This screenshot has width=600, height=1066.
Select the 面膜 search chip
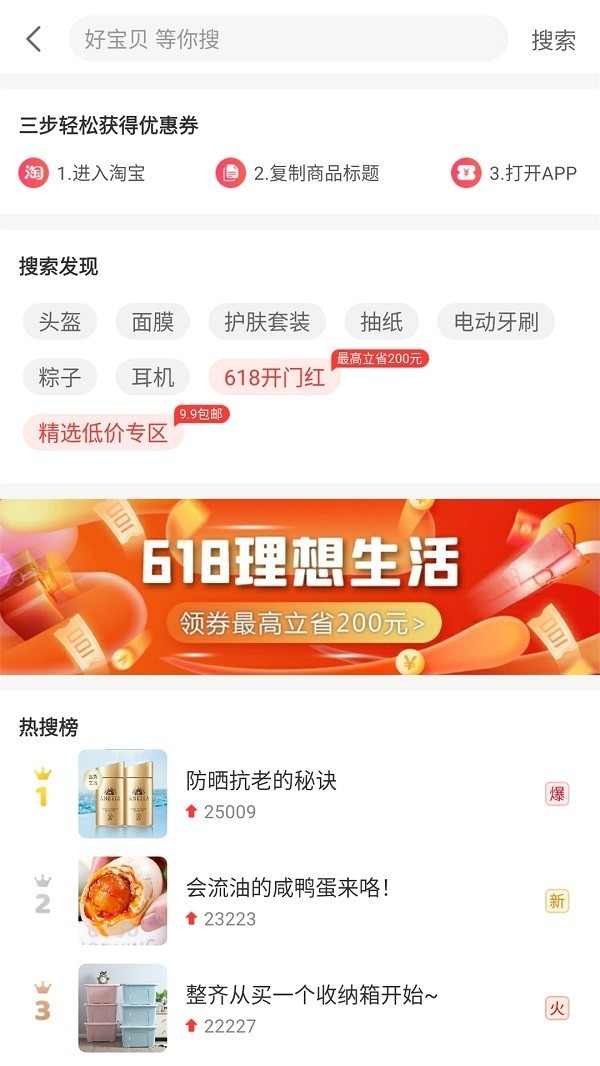(153, 322)
